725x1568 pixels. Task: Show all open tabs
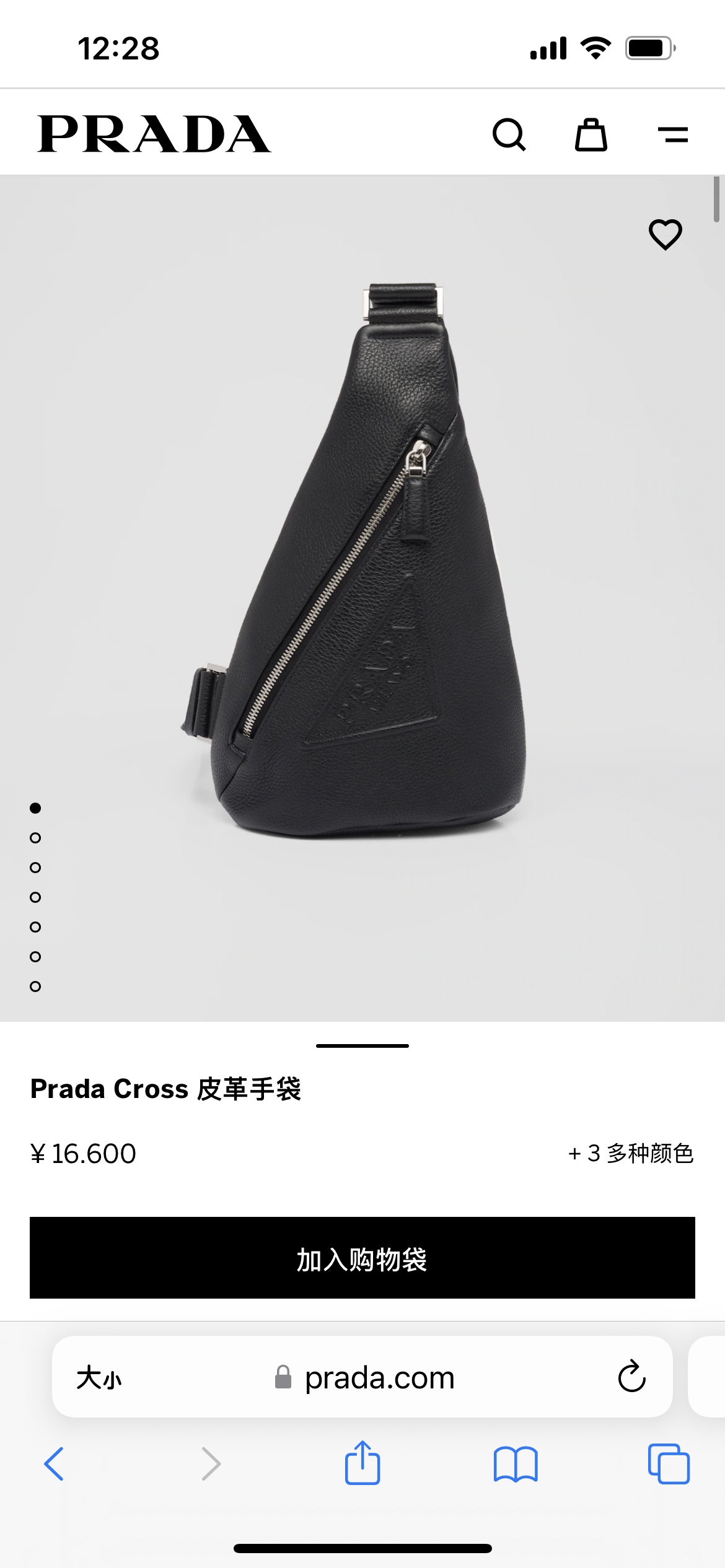[668, 1464]
